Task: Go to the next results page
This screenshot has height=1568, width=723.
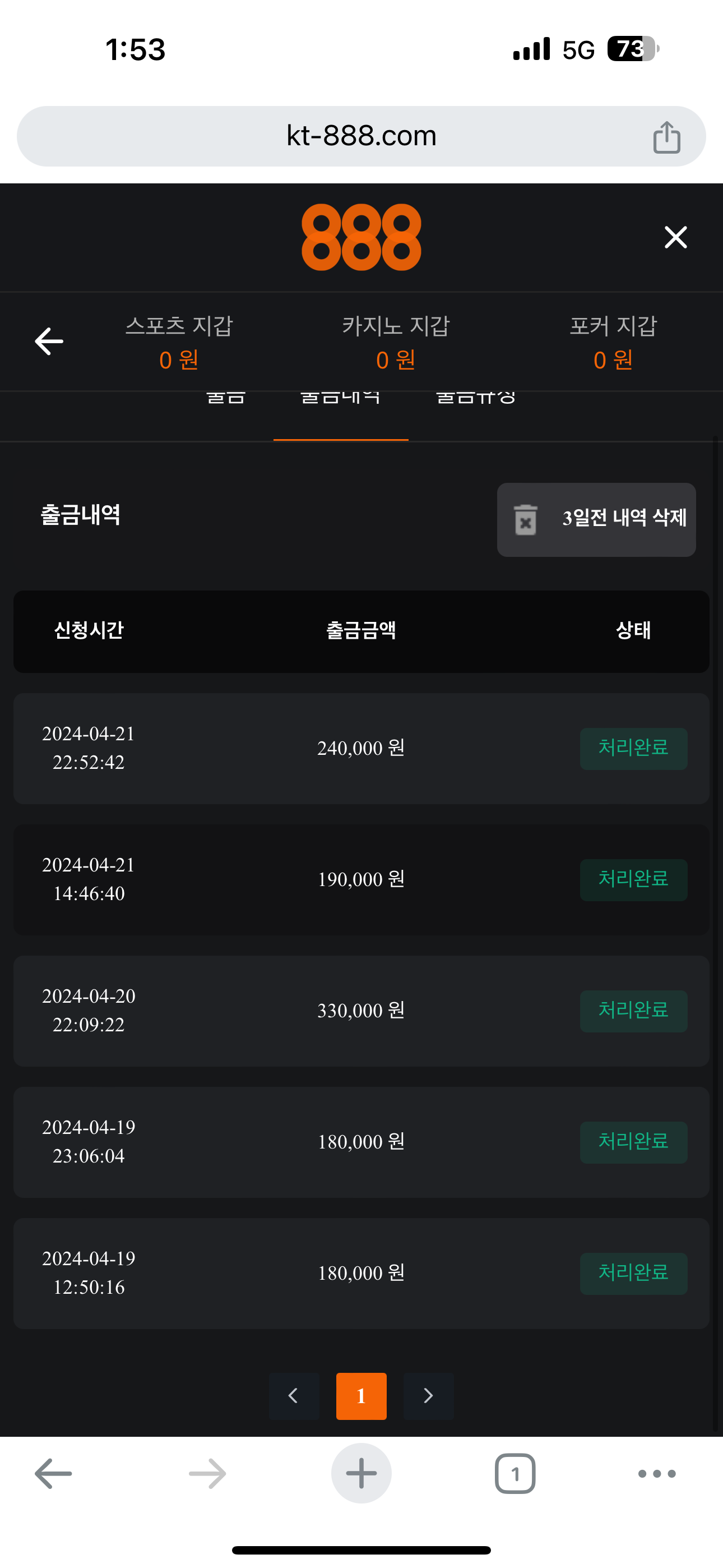Action: (428, 1396)
